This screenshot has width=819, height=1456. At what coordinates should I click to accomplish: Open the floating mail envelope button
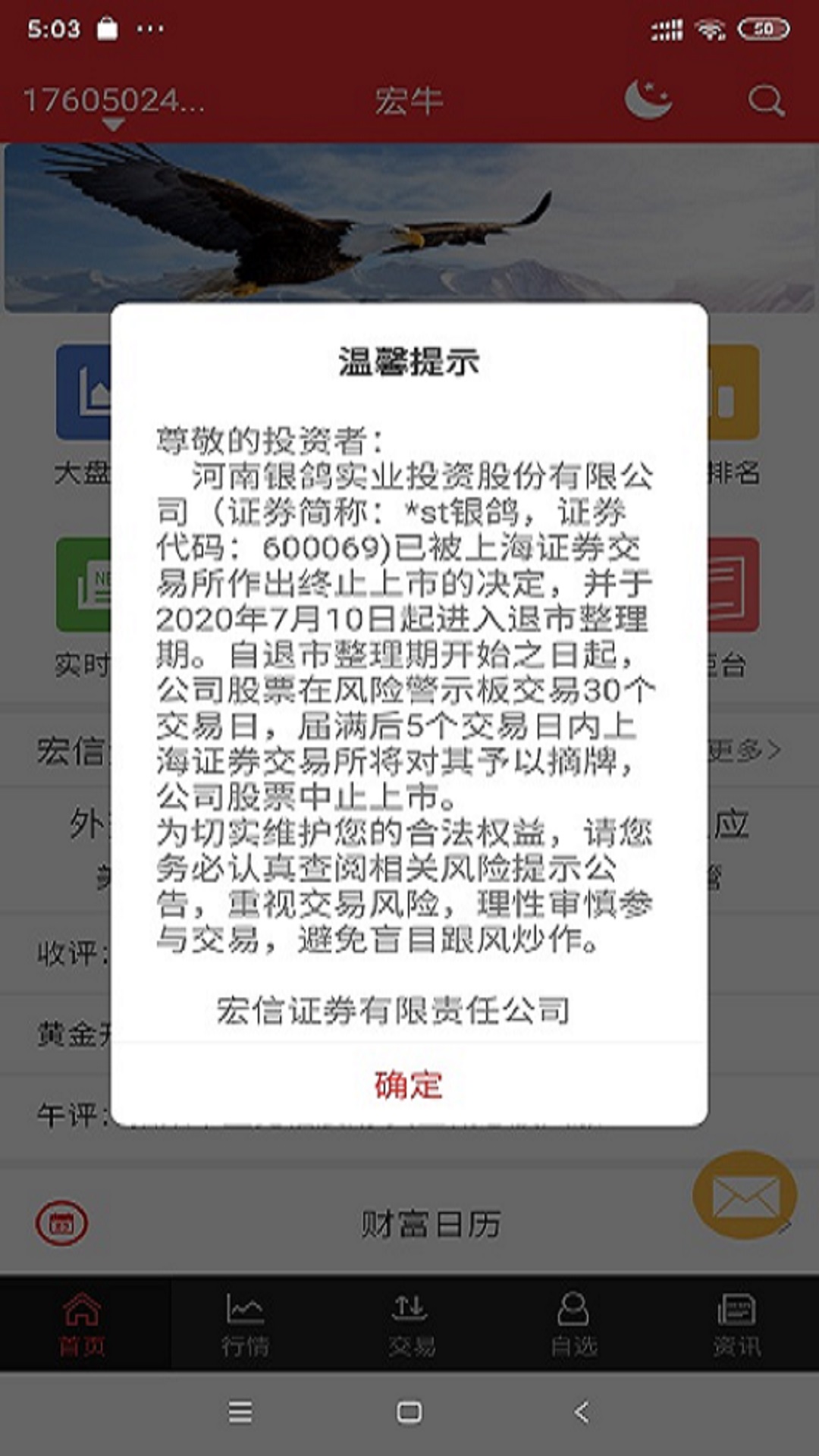tap(745, 1196)
